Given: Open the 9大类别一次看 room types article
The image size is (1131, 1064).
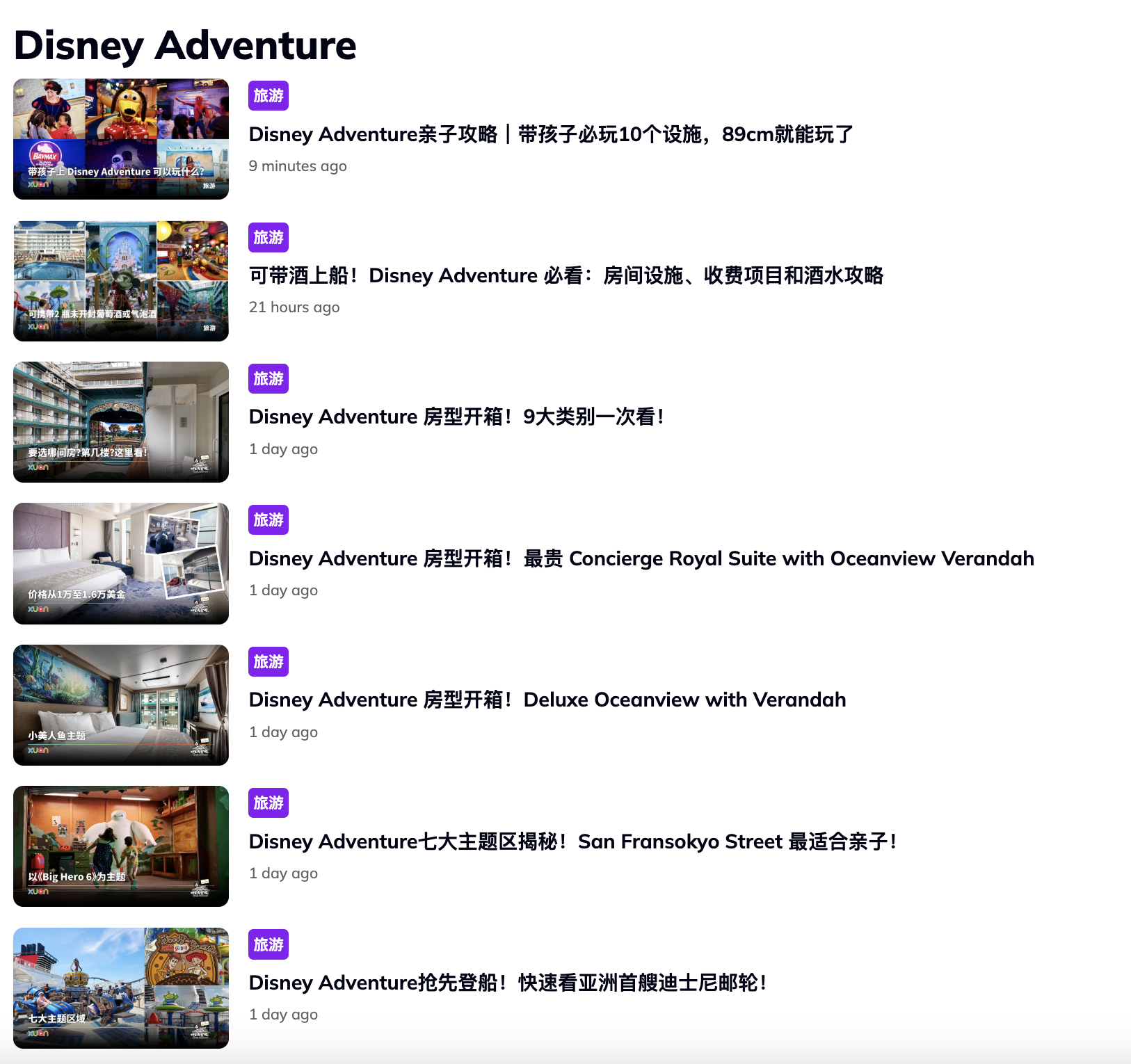Looking at the screenshot, I should pos(456,417).
